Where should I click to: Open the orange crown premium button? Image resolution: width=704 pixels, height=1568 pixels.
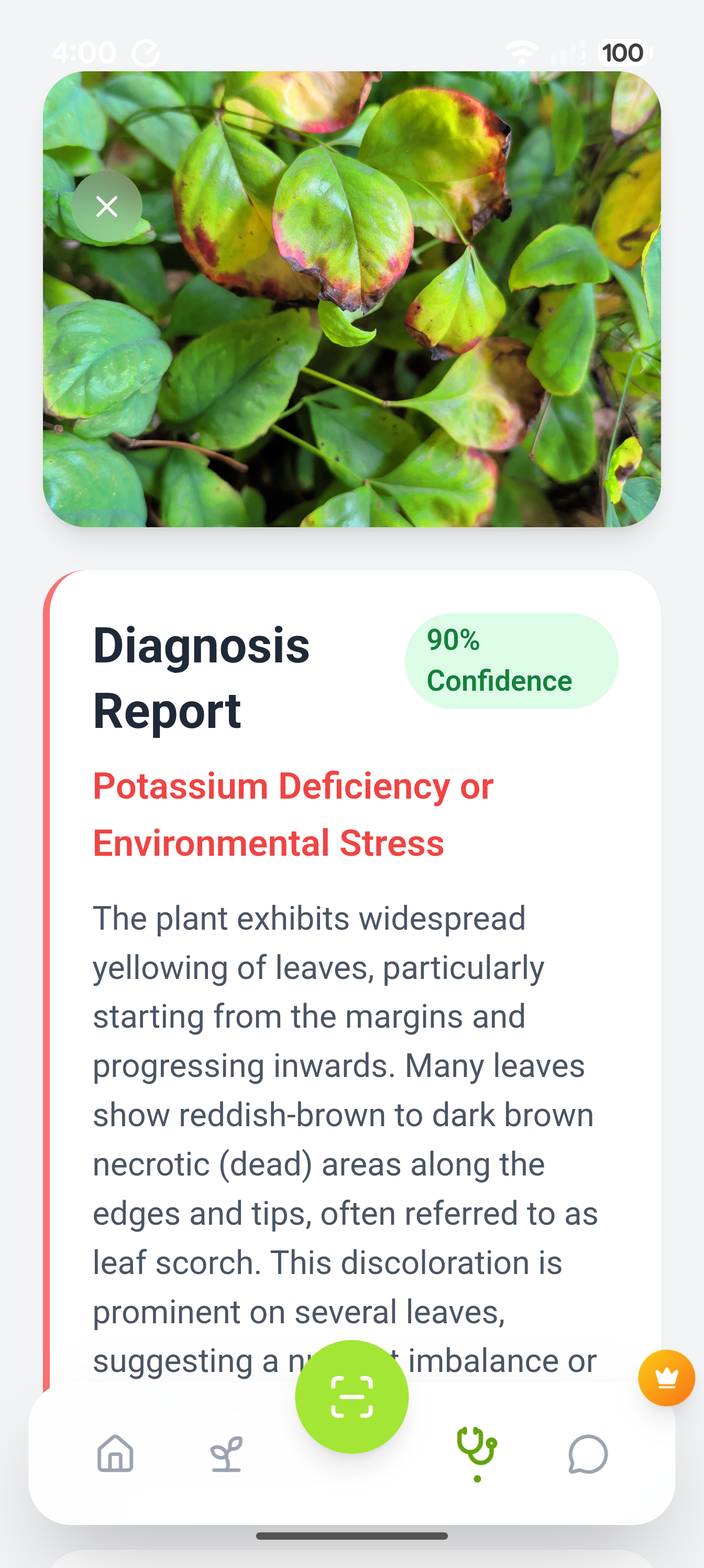coord(666,1378)
